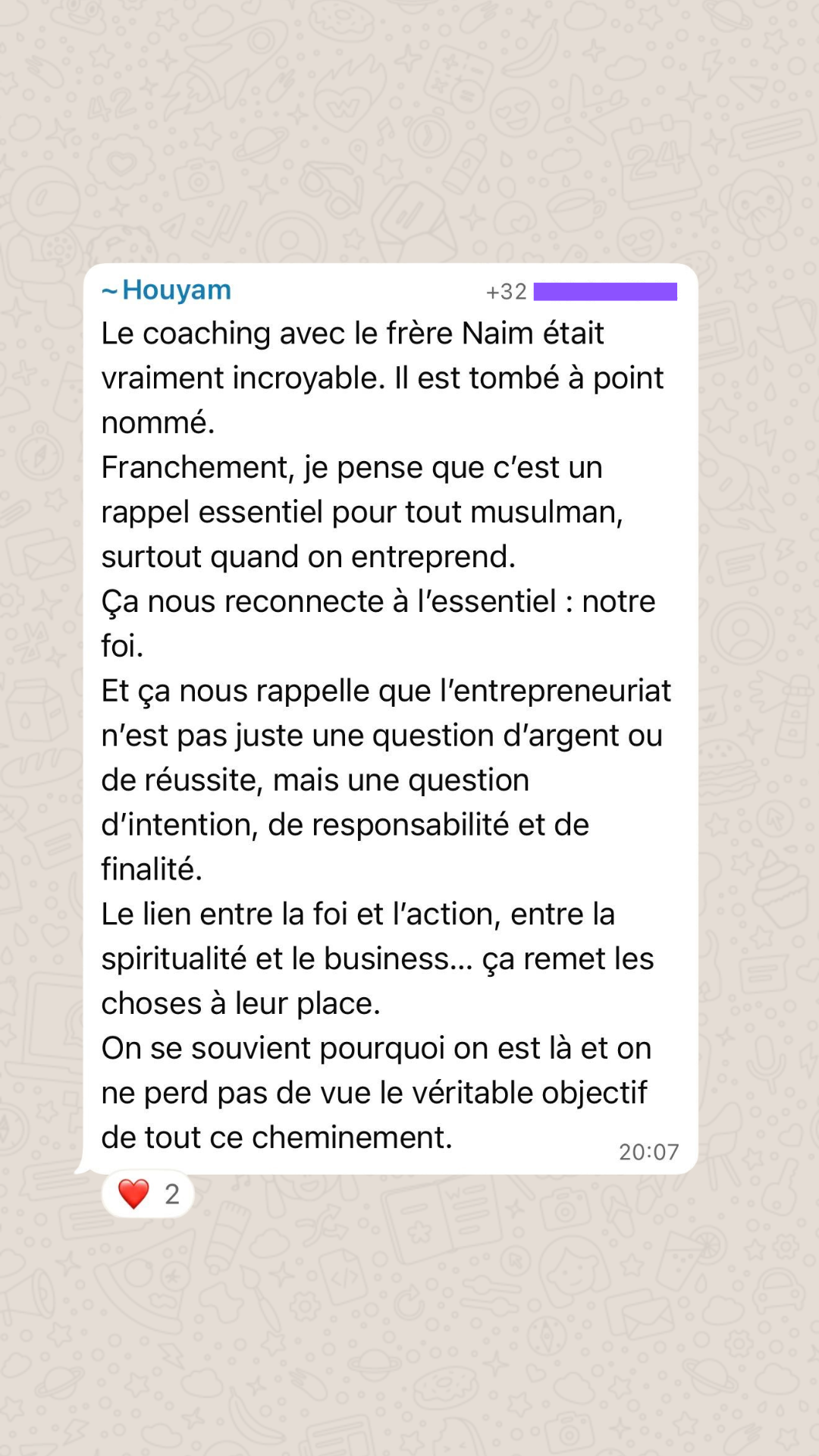
Task: Open contact profile via ~Houyam name
Action: tap(167, 289)
